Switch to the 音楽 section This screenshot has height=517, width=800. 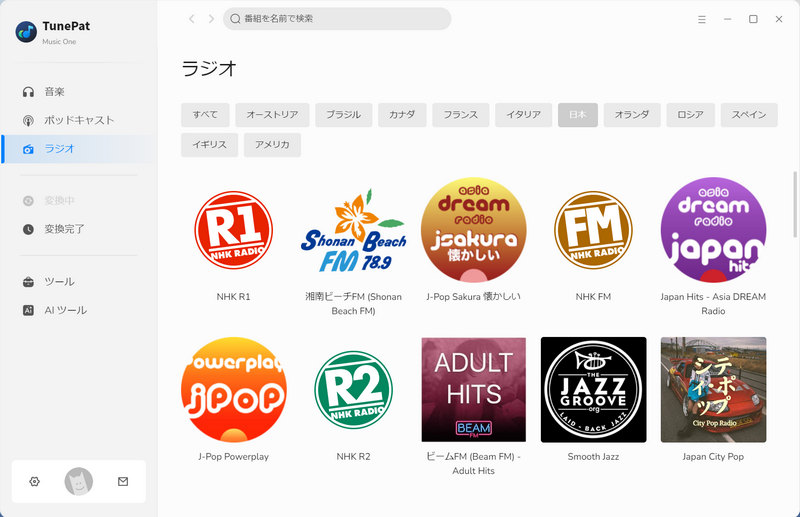[x=54, y=91]
